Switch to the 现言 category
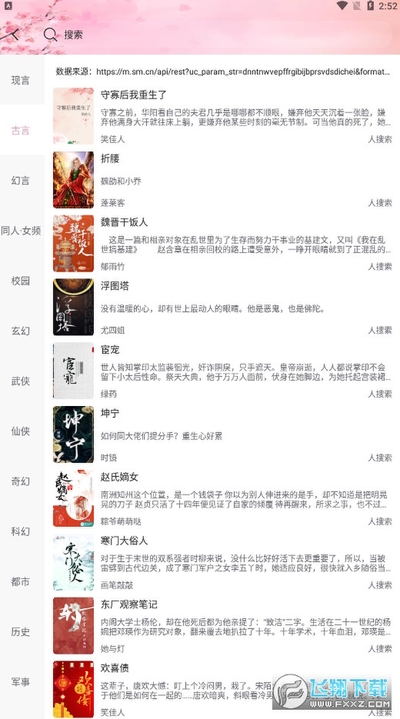This screenshot has height=719, width=400. point(21,80)
